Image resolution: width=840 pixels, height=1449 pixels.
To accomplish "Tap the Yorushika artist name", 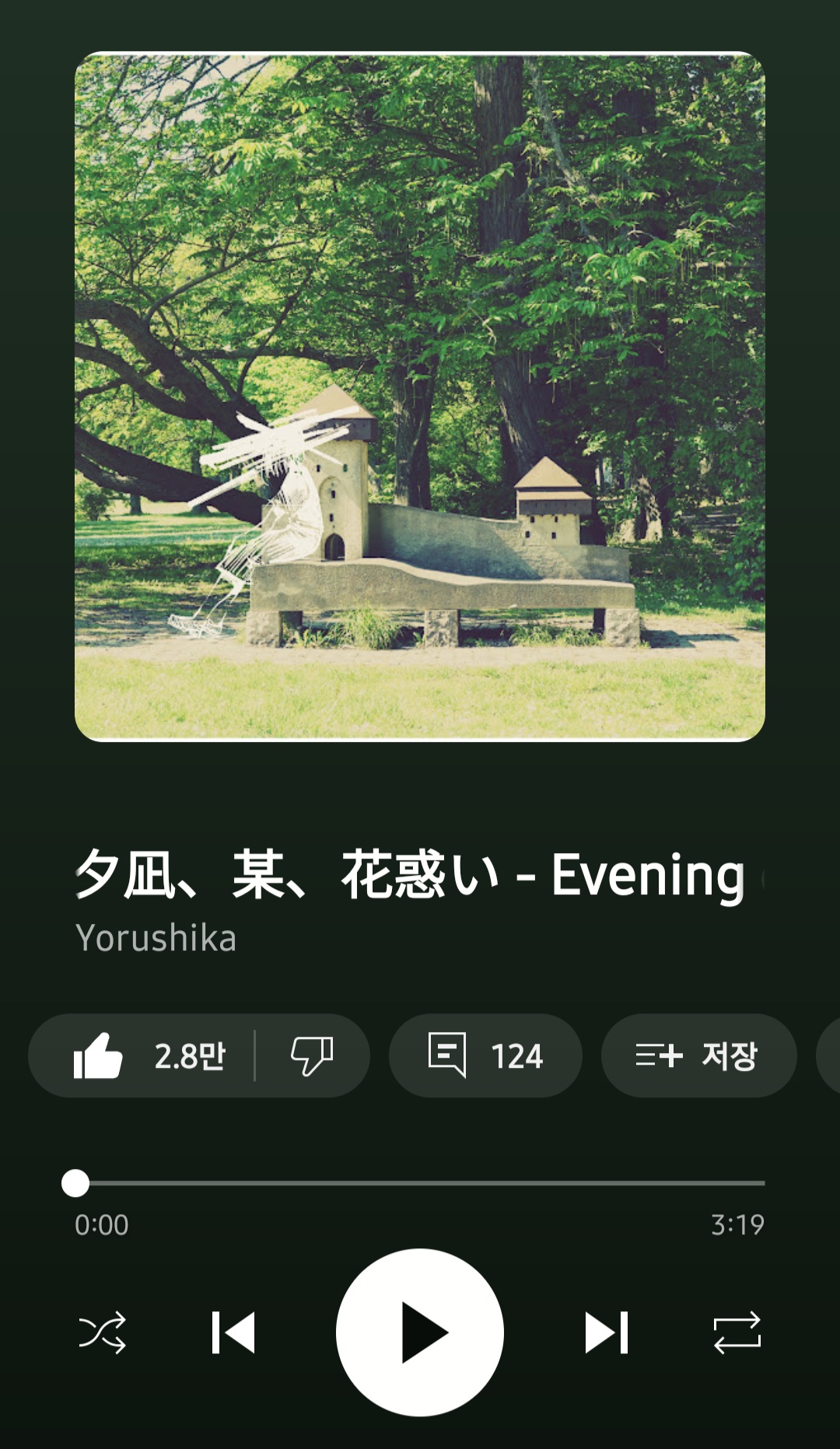I will coord(156,938).
